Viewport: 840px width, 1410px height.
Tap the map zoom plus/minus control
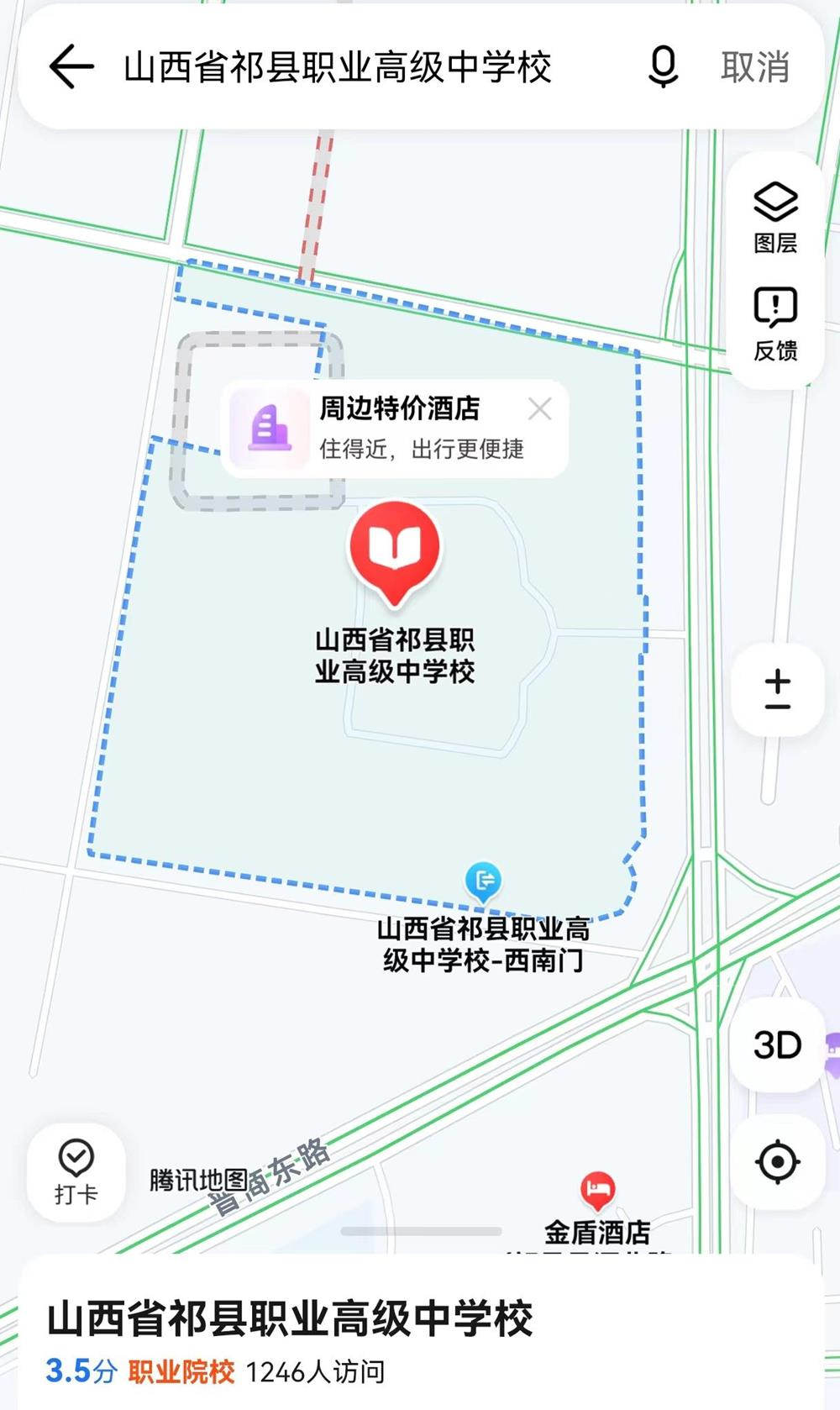pyautogui.click(x=777, y=690)
